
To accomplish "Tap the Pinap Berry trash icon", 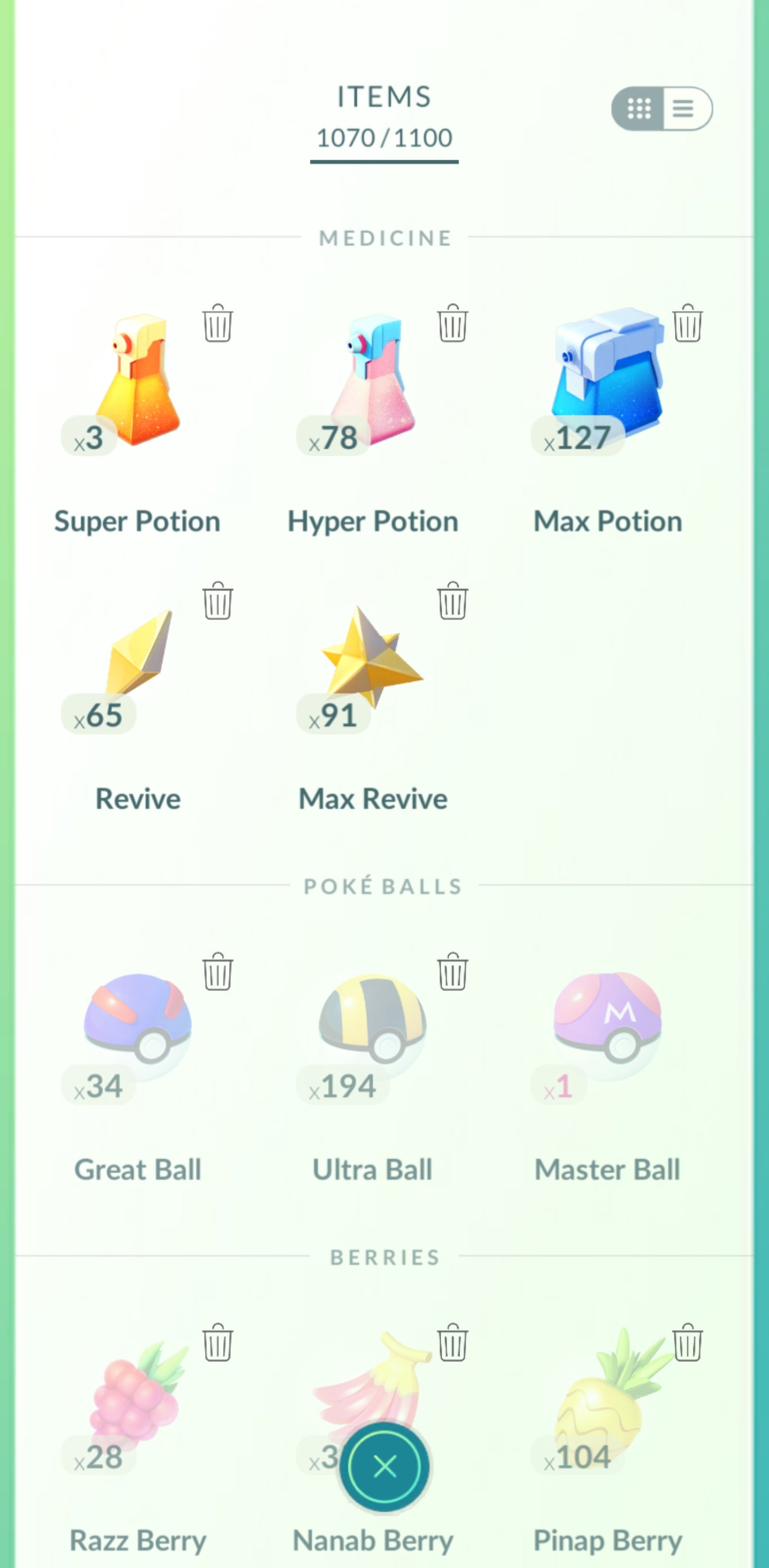I will [x=687, y=1343].
